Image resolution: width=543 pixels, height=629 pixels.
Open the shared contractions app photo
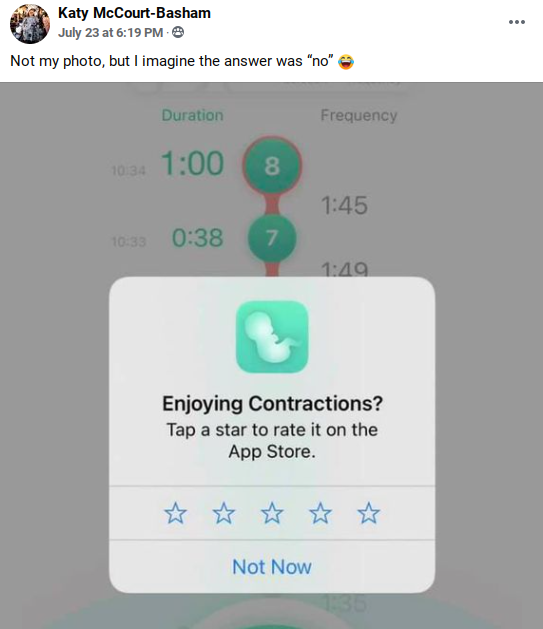272,355
